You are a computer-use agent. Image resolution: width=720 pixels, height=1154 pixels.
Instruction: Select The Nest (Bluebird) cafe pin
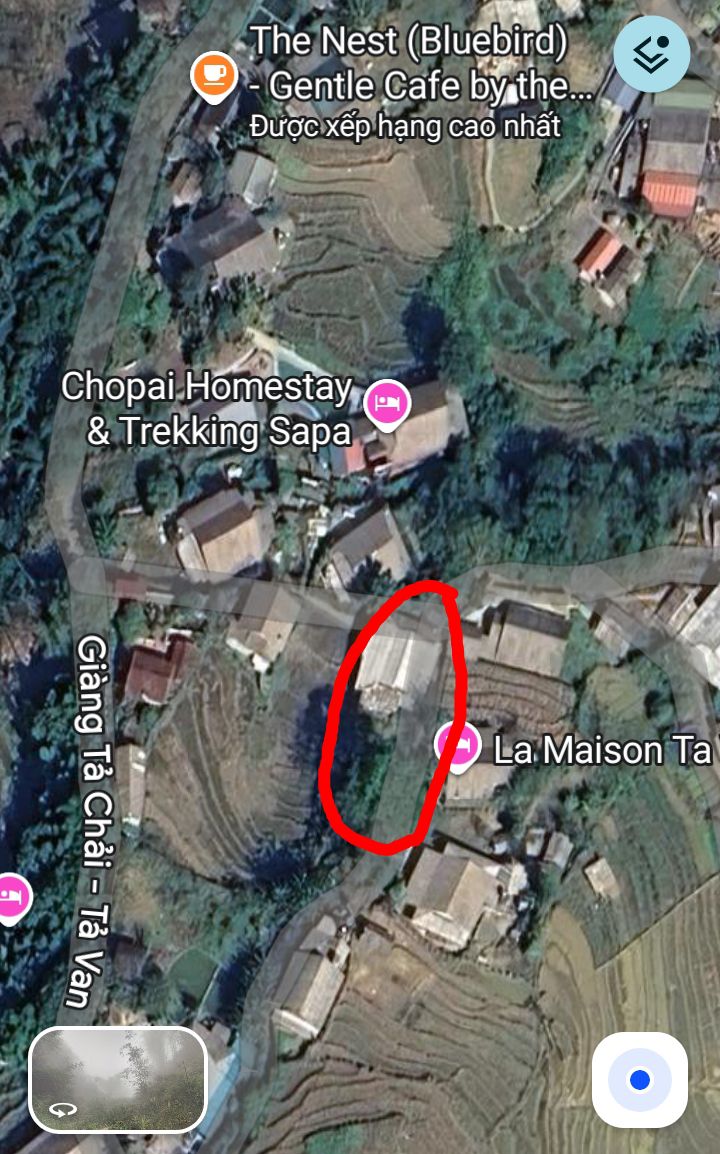[x=213, y=77]
